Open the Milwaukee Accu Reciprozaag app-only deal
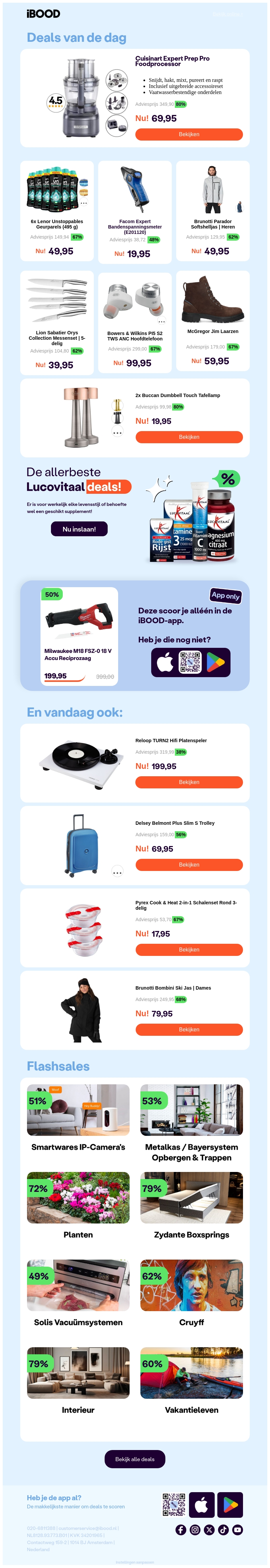The height and width of the screenshot is (1568, 270). (x=79, y=635)
